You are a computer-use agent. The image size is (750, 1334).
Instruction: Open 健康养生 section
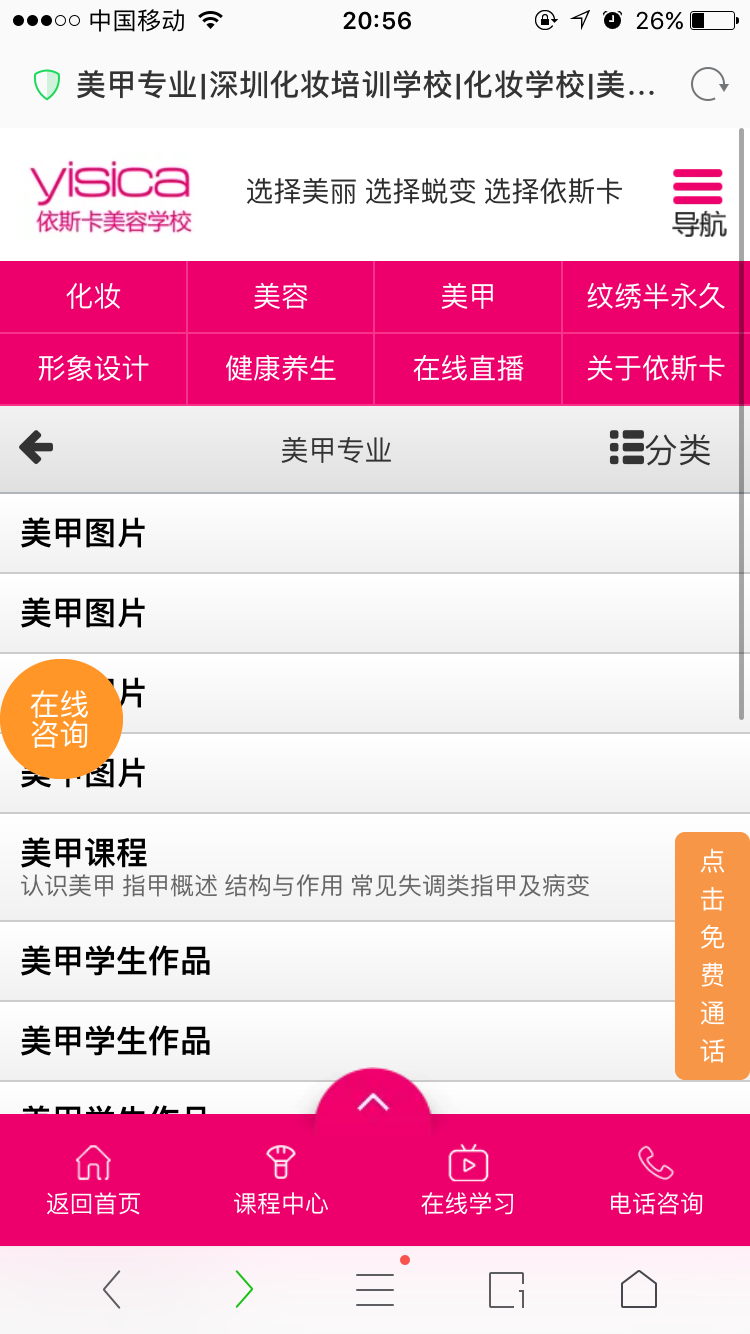click(281, 369)
